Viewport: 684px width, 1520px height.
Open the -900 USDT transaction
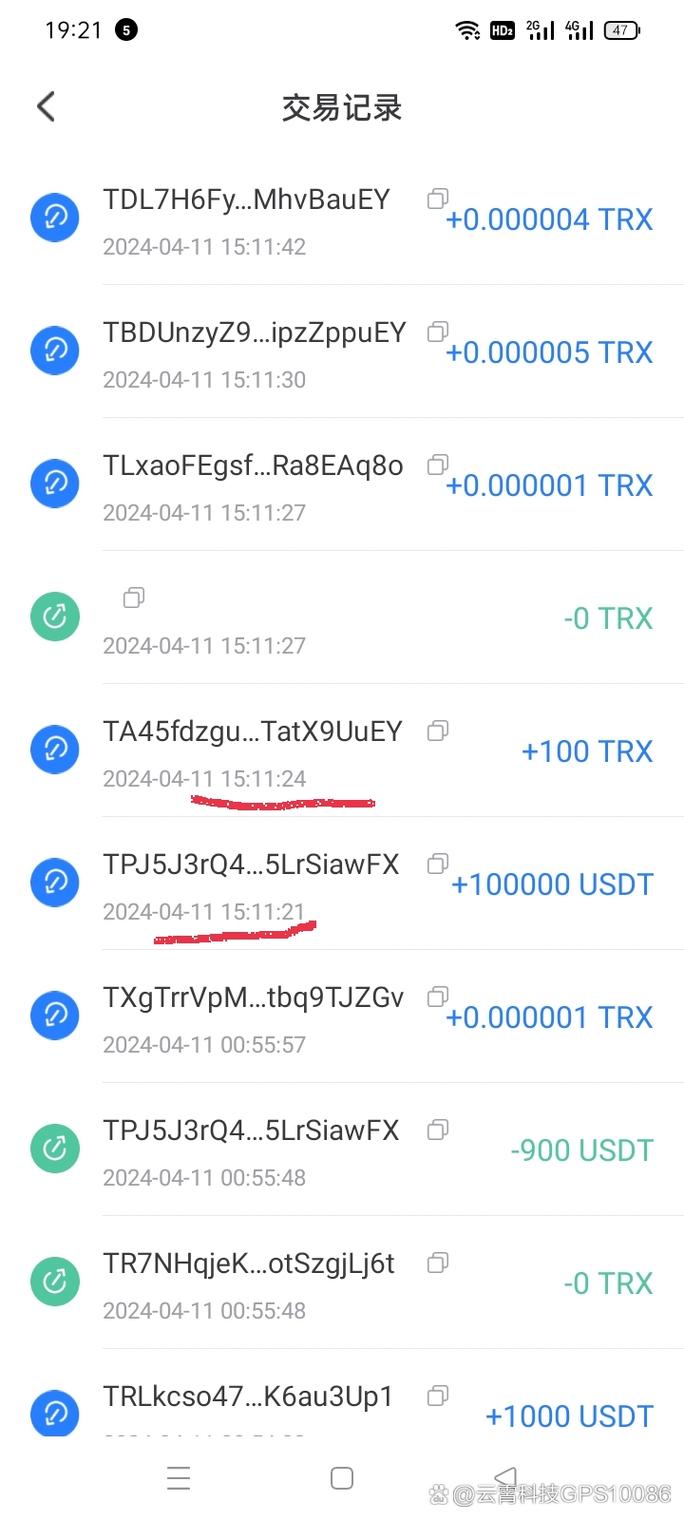[x=581, y=1151]
